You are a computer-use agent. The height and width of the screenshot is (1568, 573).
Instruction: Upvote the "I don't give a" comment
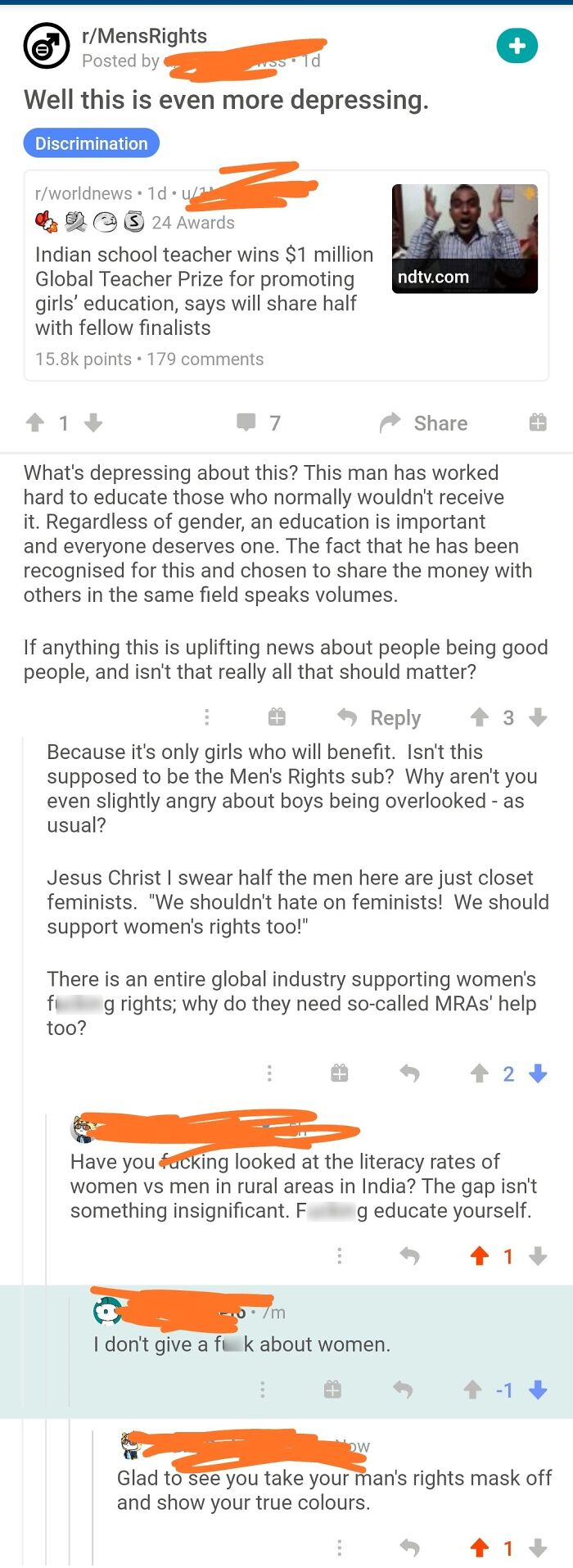pos(472,1390)
